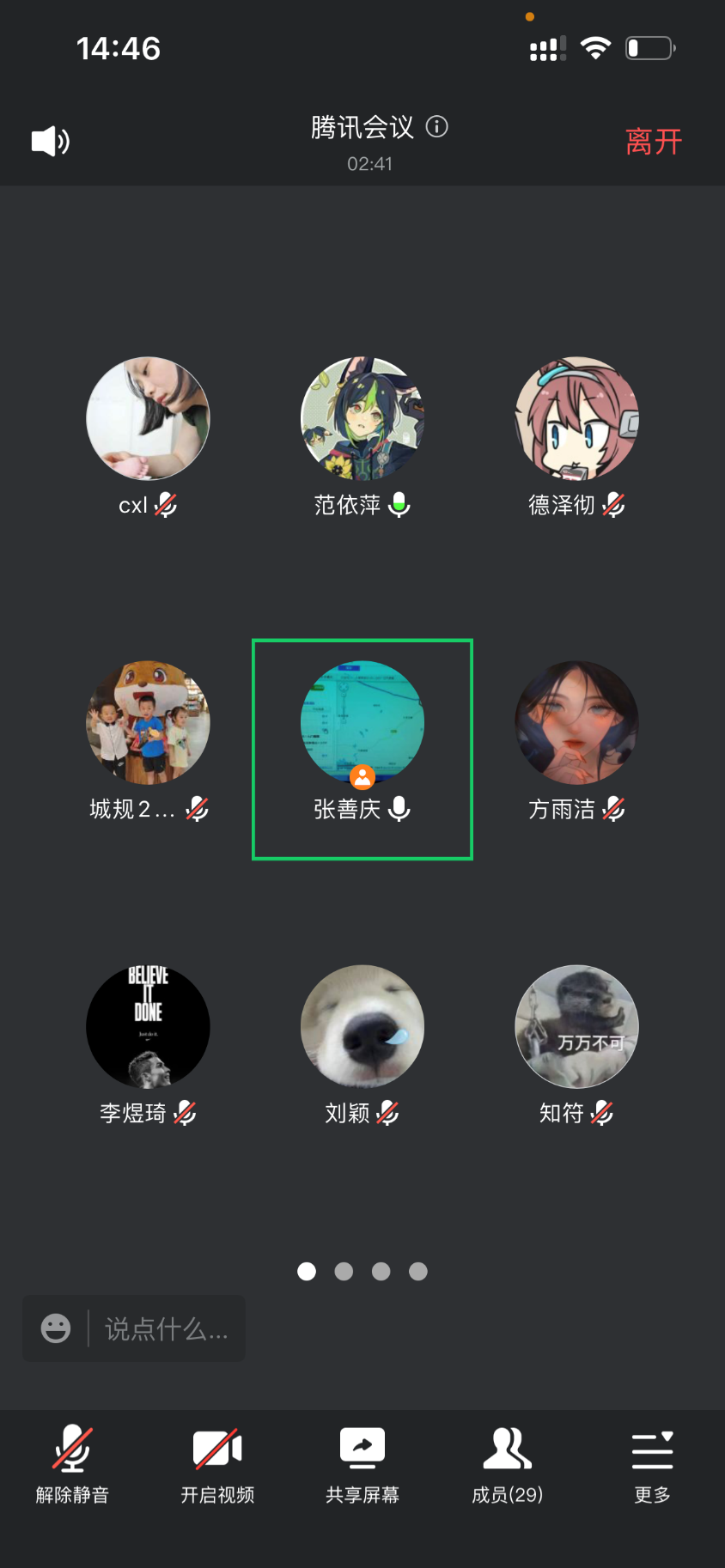
Task: Tap 解除静音 to unmute microphone
Action: click(72, 1462)
